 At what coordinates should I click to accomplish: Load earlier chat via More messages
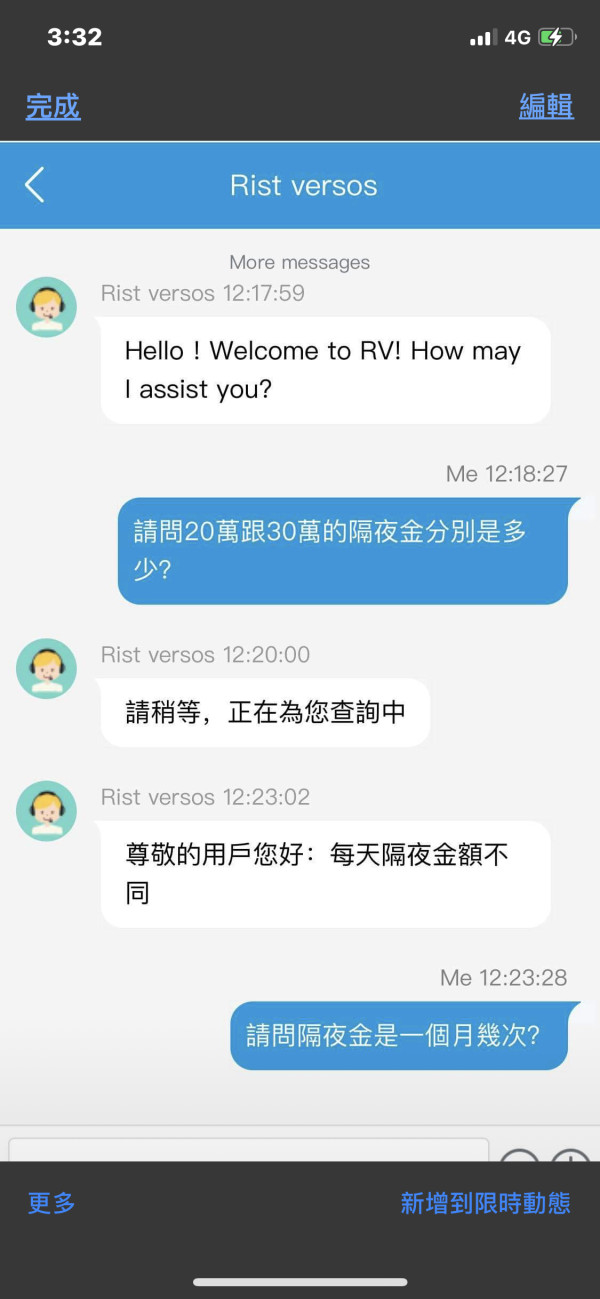coord(300,262)
